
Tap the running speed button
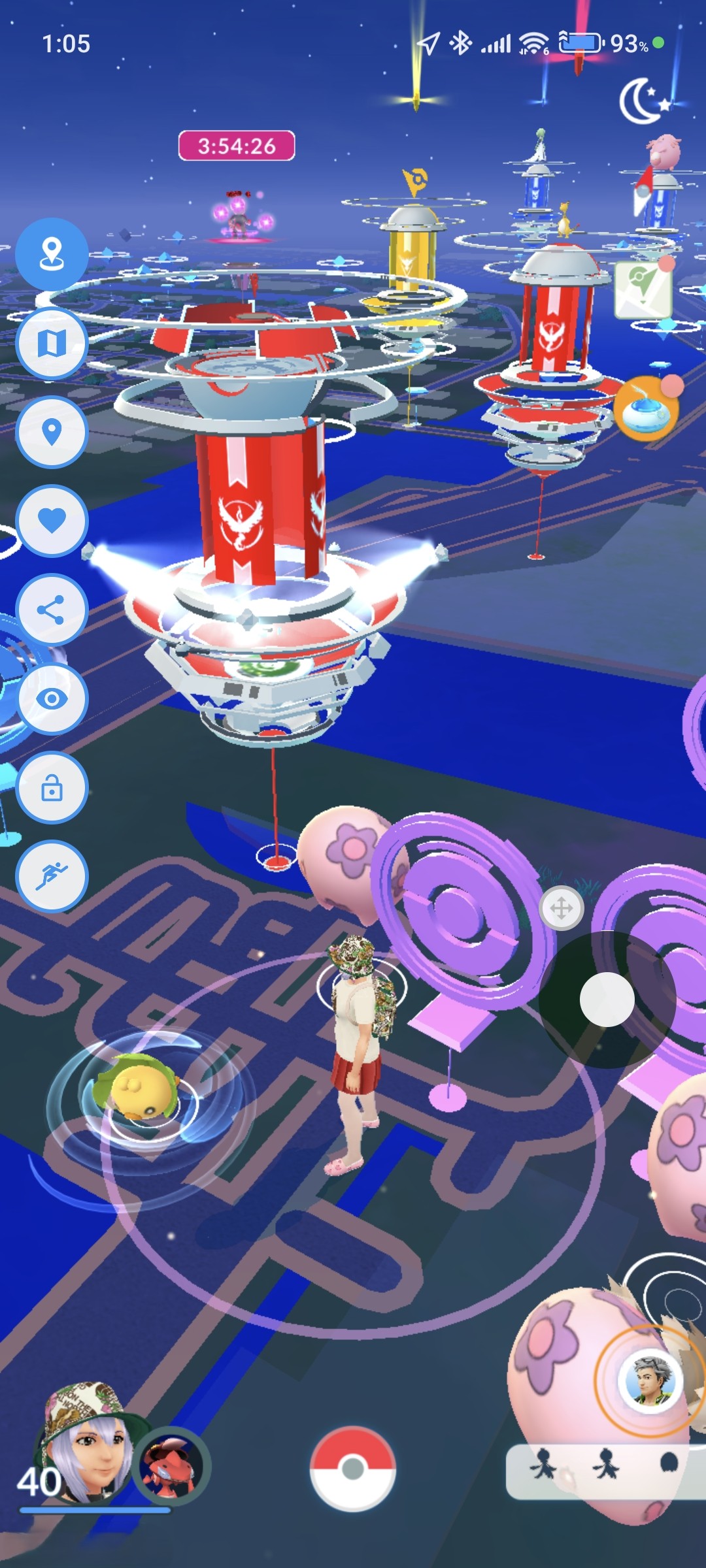pyautogui.click(x=52, y=876)
